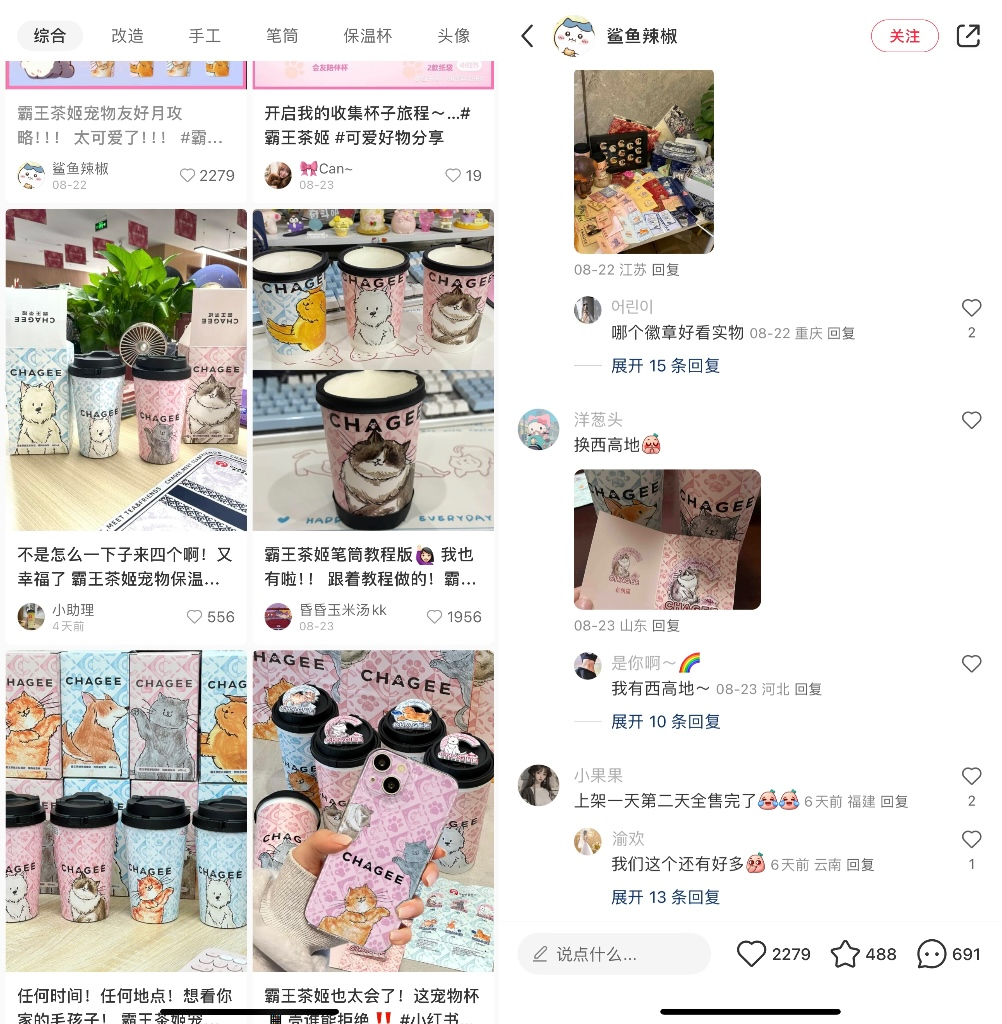This screenshot has width=1002, height=1024.
Task: Expand 15 replies under 어린이's comment
Action: coord(665,366)
